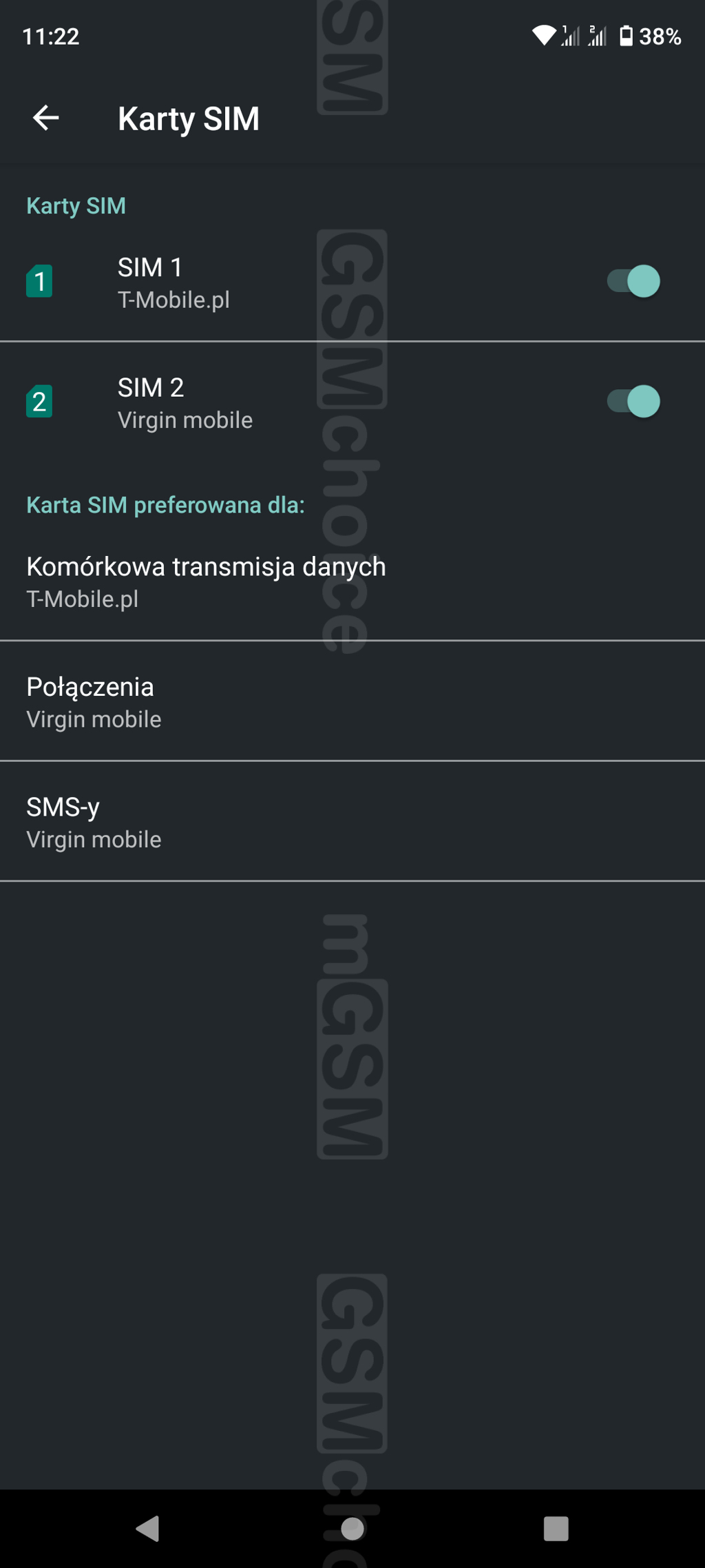
Task: Go back from Karty SIM screen
Action: click(45, 118)
